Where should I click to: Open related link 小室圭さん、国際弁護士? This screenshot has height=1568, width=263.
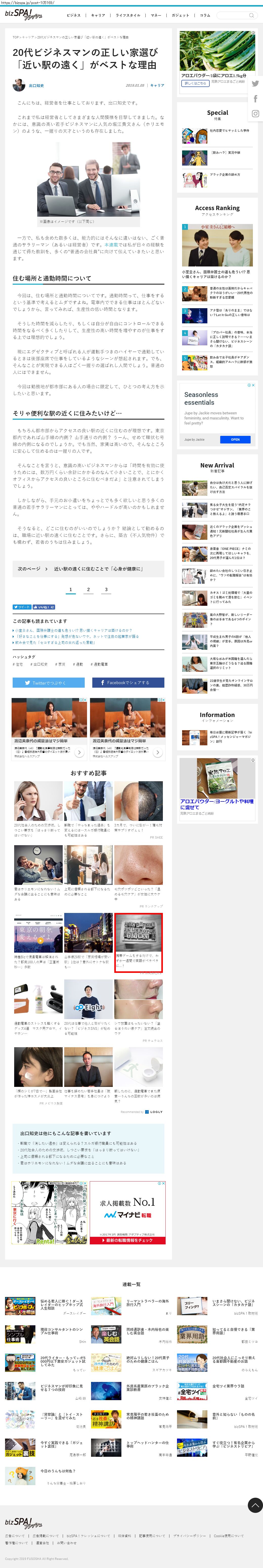tap(73, 630)
